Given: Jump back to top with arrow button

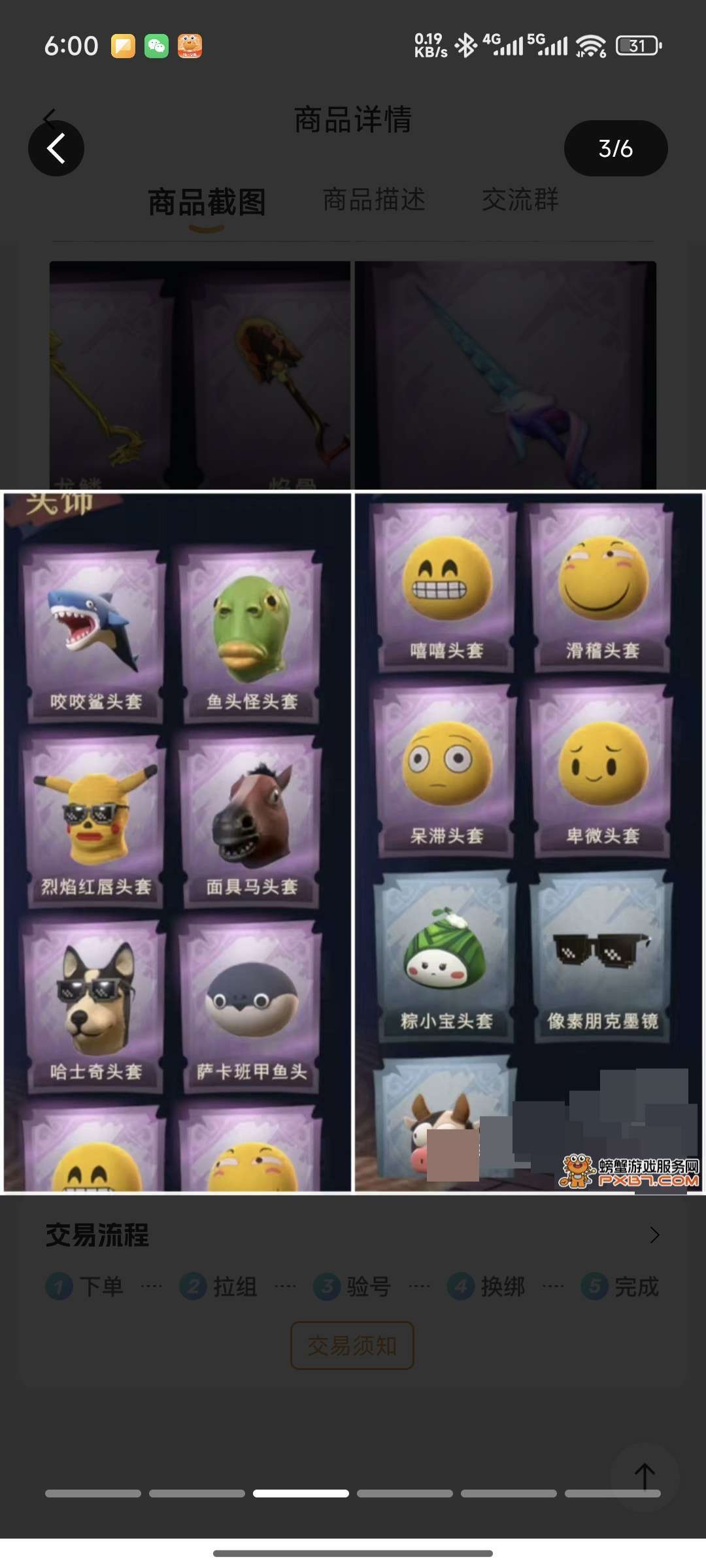Looking at the screenshot, I should pyautogui.click(x=645, y=1477).
